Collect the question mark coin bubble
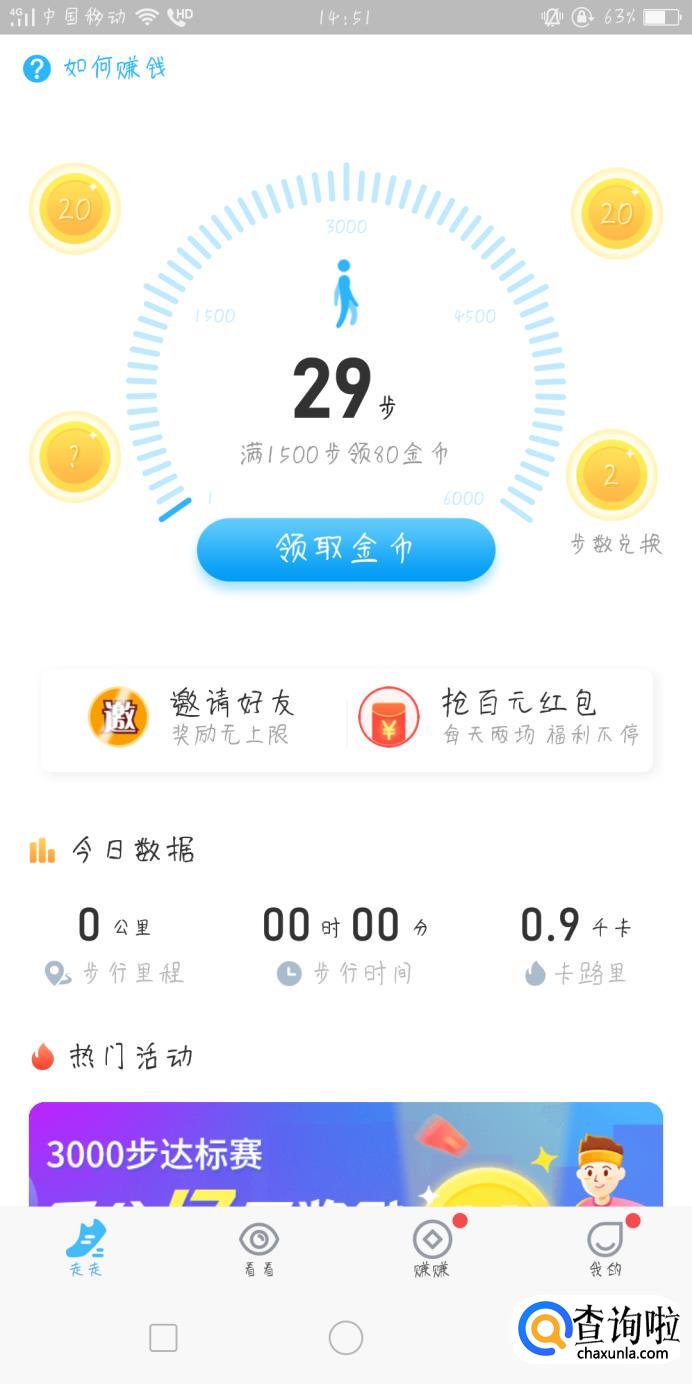Viewport: 692px width, 1384px height. pyautogui.click(x=74, y=457)
